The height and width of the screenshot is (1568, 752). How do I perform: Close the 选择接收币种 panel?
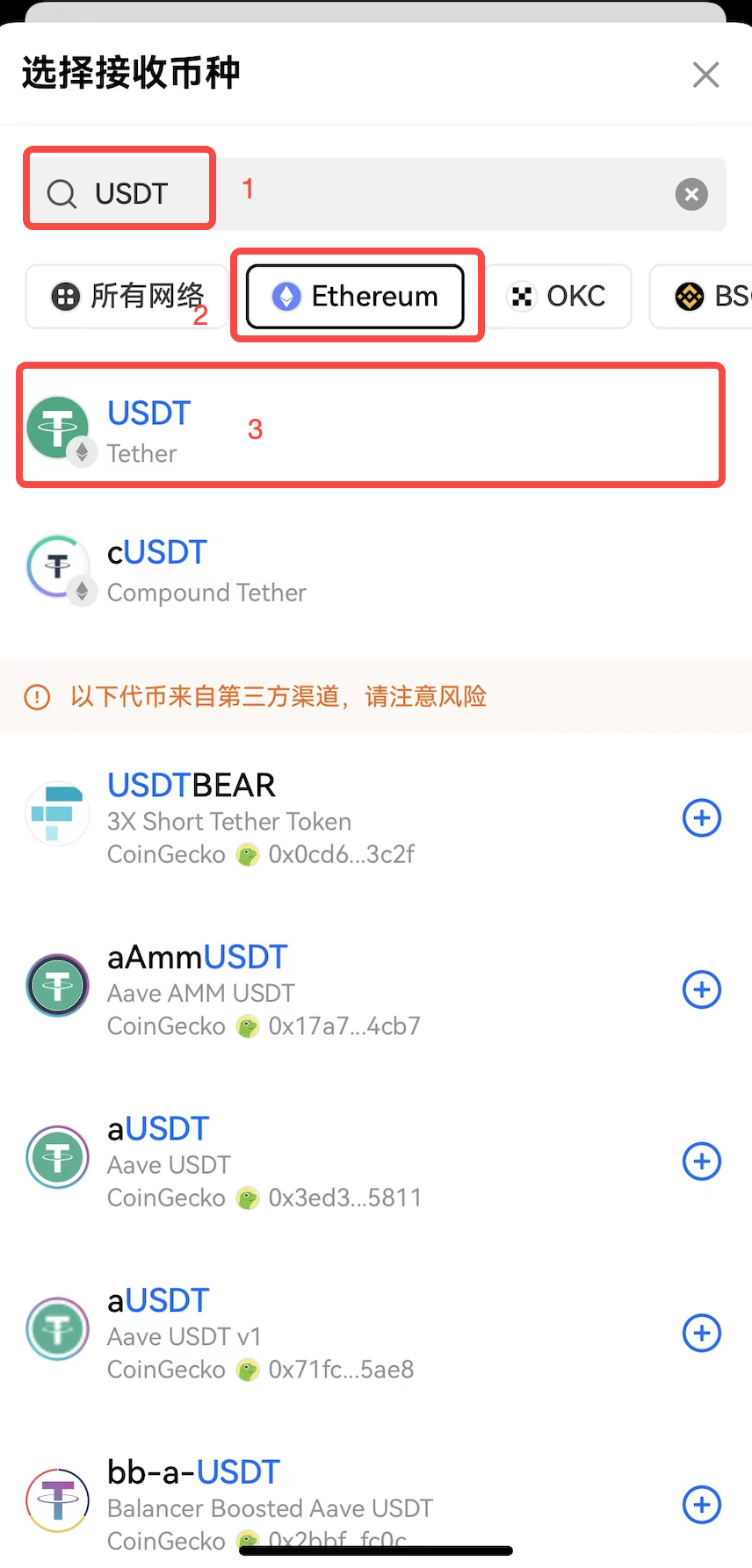coord(705,75)
